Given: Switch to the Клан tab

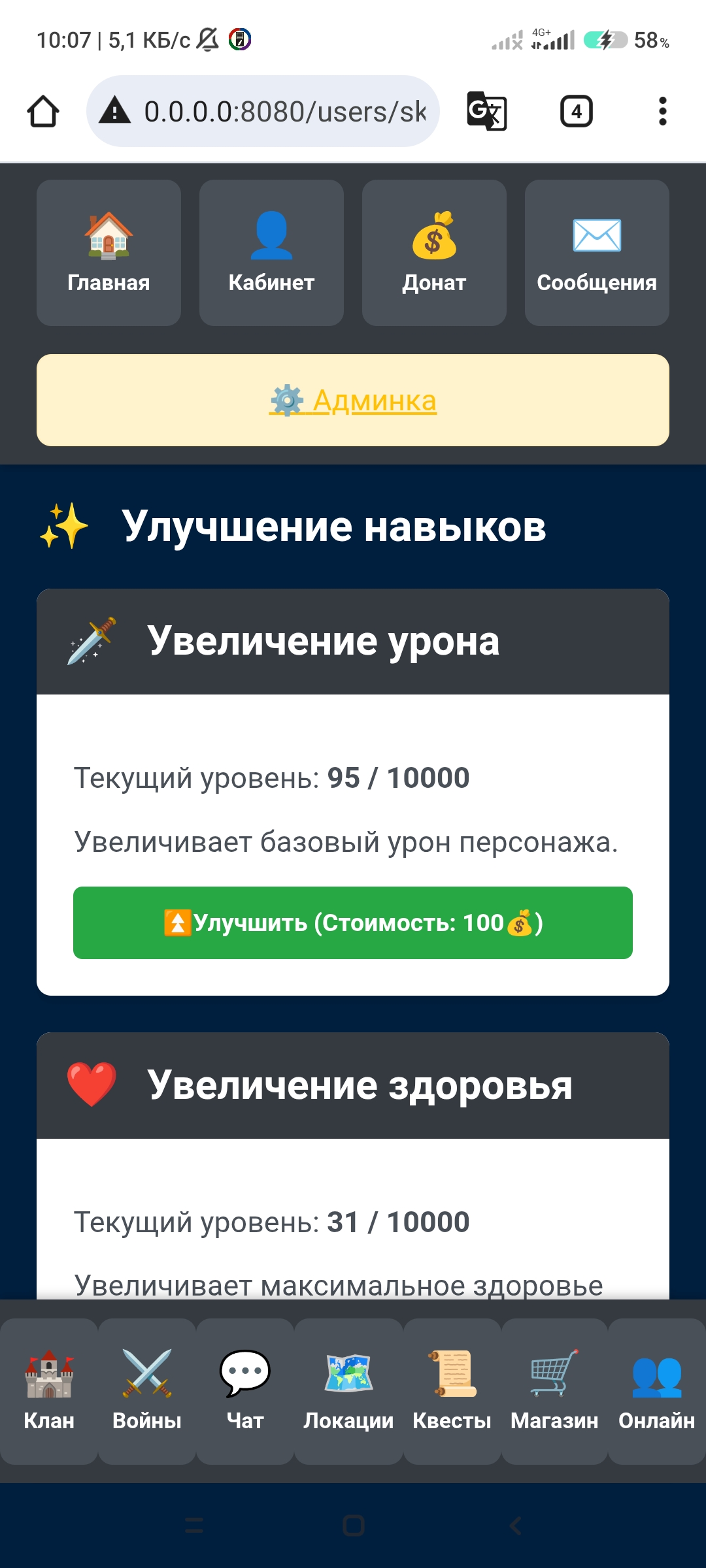Looking at the screenshot, I should [49, 1390].
